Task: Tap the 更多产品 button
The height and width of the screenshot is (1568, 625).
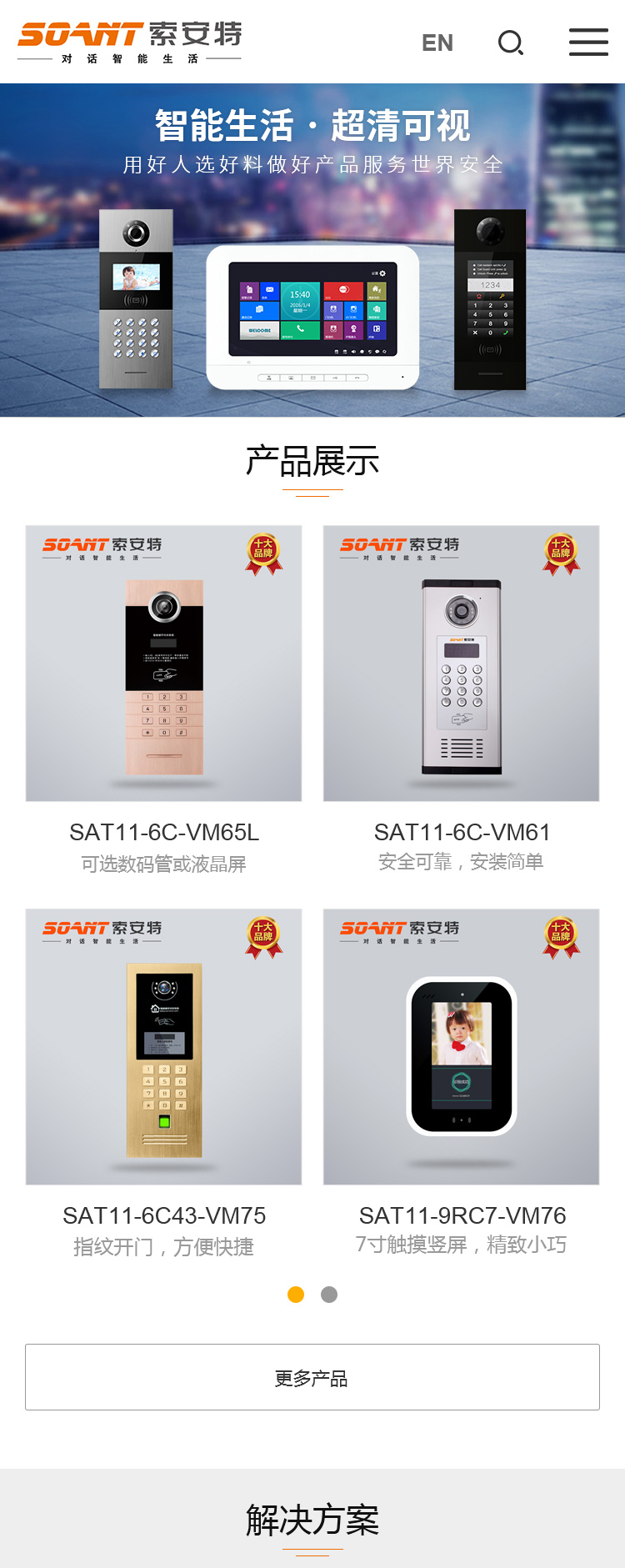Action: pos(312,1377)
